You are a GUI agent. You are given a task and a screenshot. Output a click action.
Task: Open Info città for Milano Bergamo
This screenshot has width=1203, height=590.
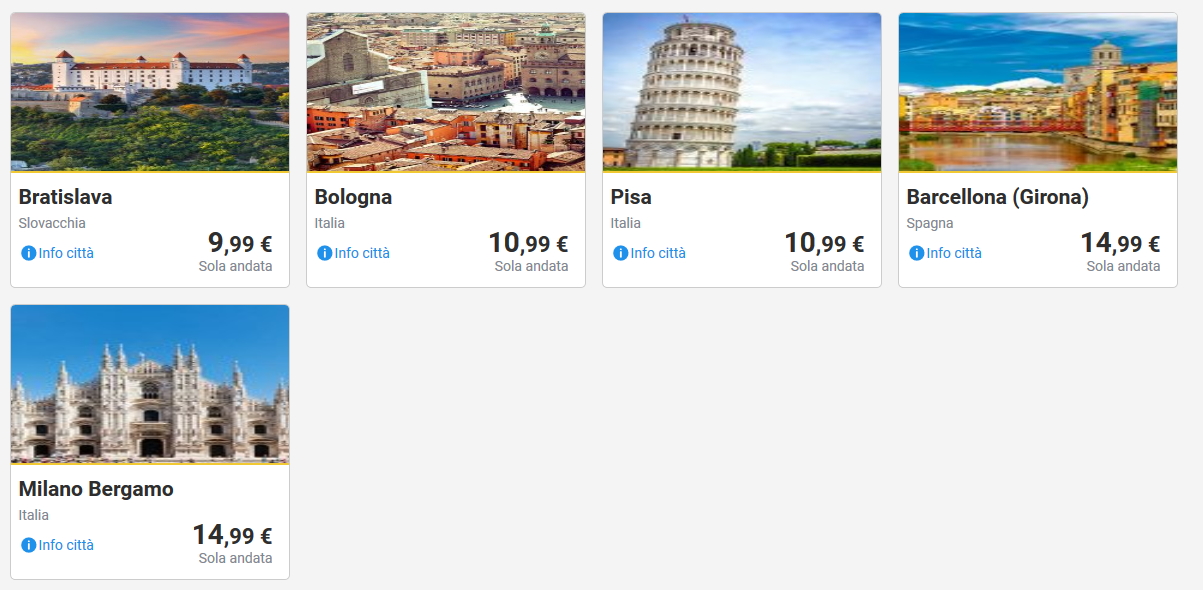click(58, 545)
